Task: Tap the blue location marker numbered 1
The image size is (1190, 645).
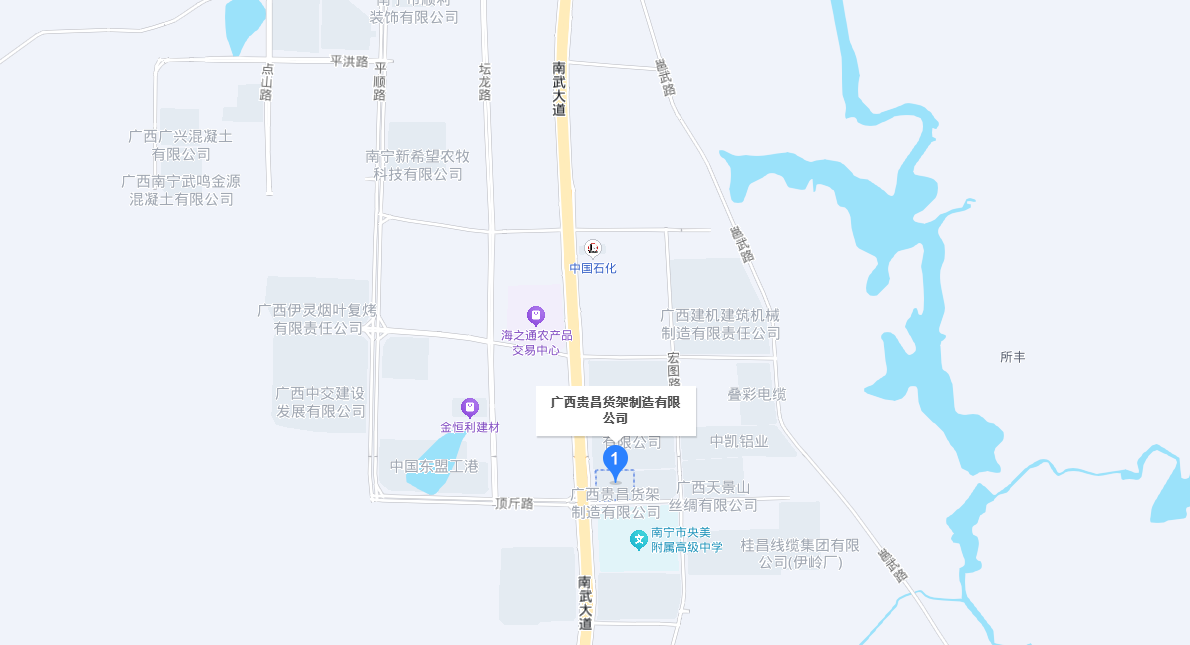Action: [616, 462]
